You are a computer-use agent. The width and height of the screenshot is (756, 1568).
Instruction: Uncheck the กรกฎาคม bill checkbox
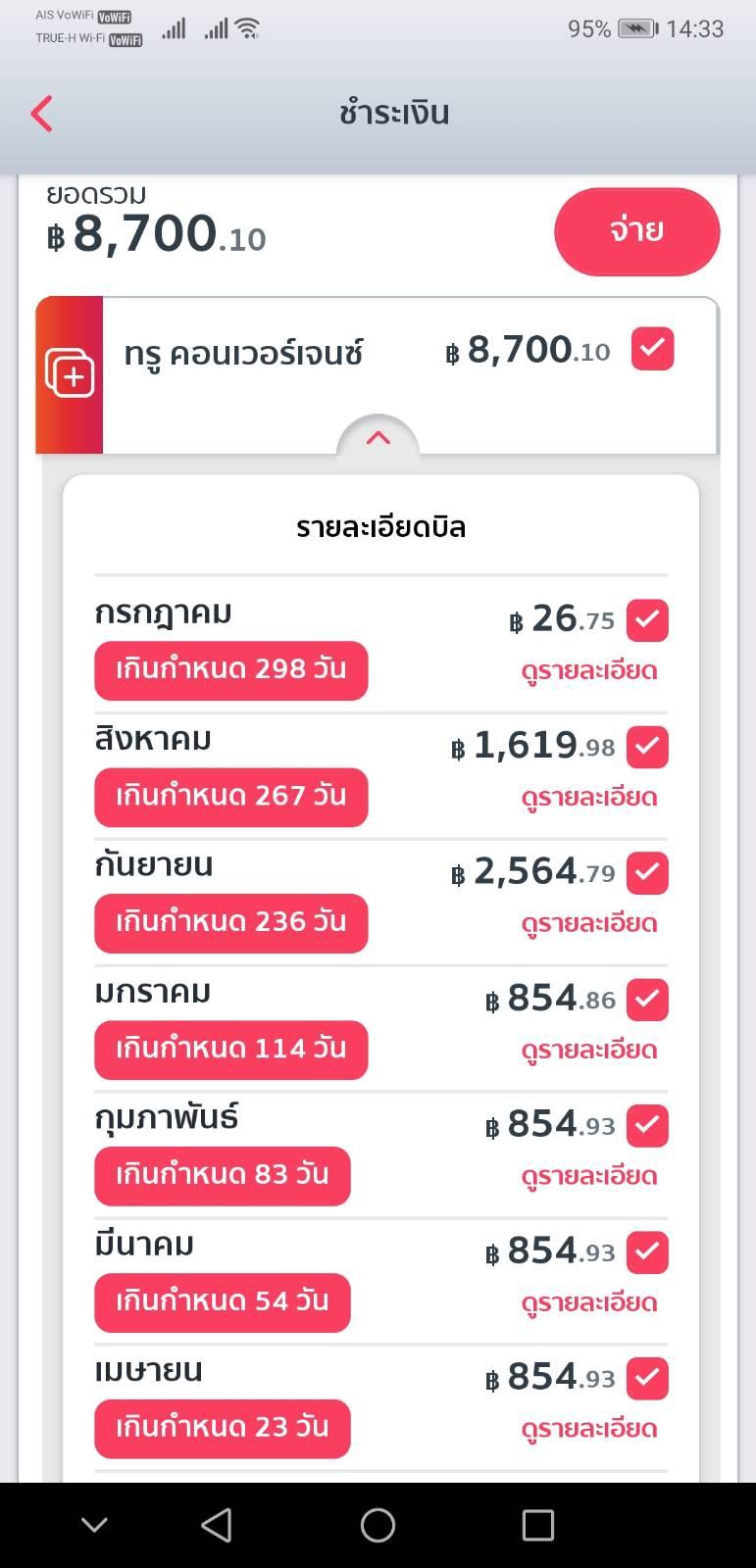pyautogui.click(x=647, y=620)
